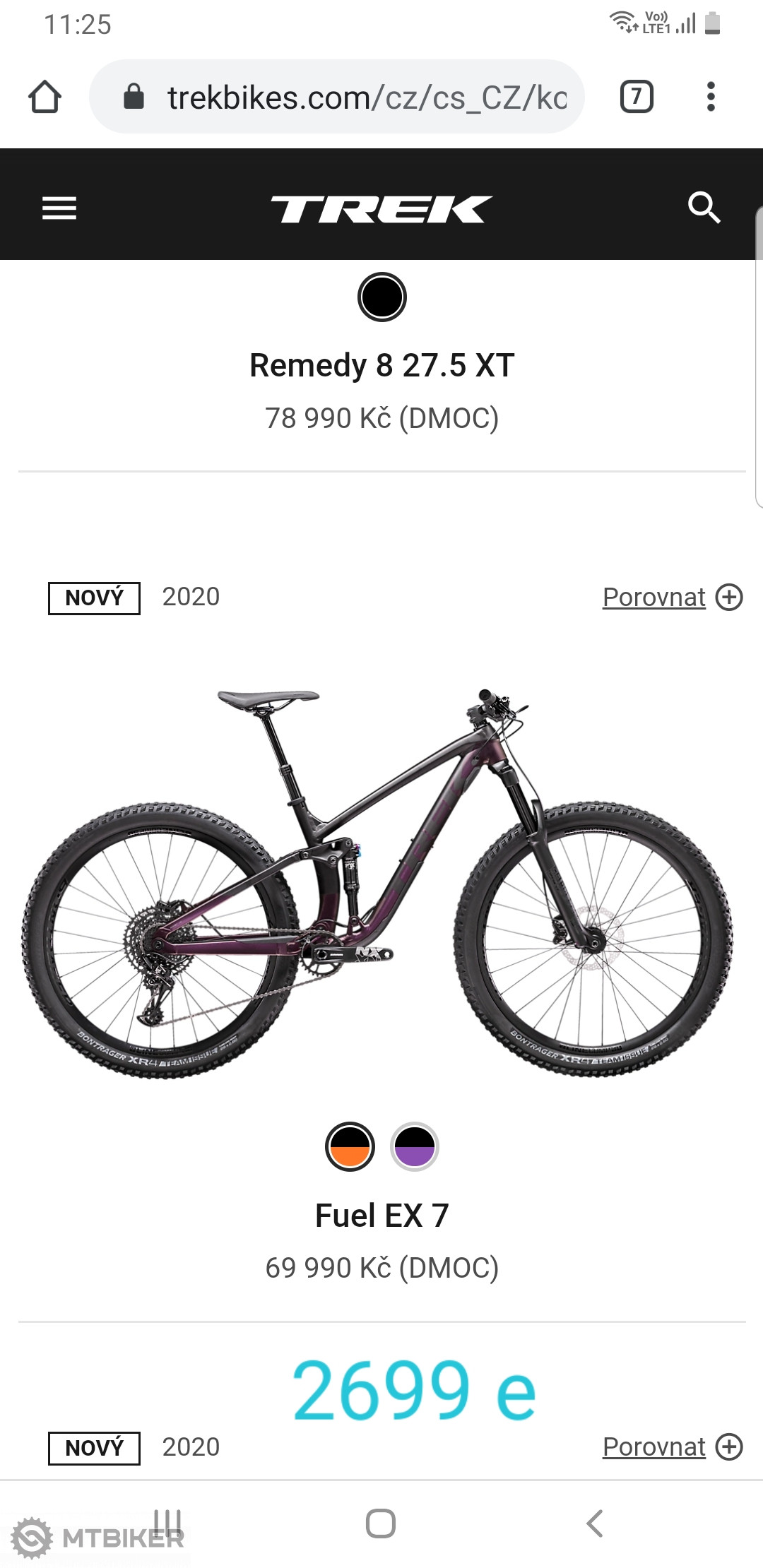763x1568 pixels.
Task: Select black color for Remedy 8 27.5 XT
Action: [381, 297]
